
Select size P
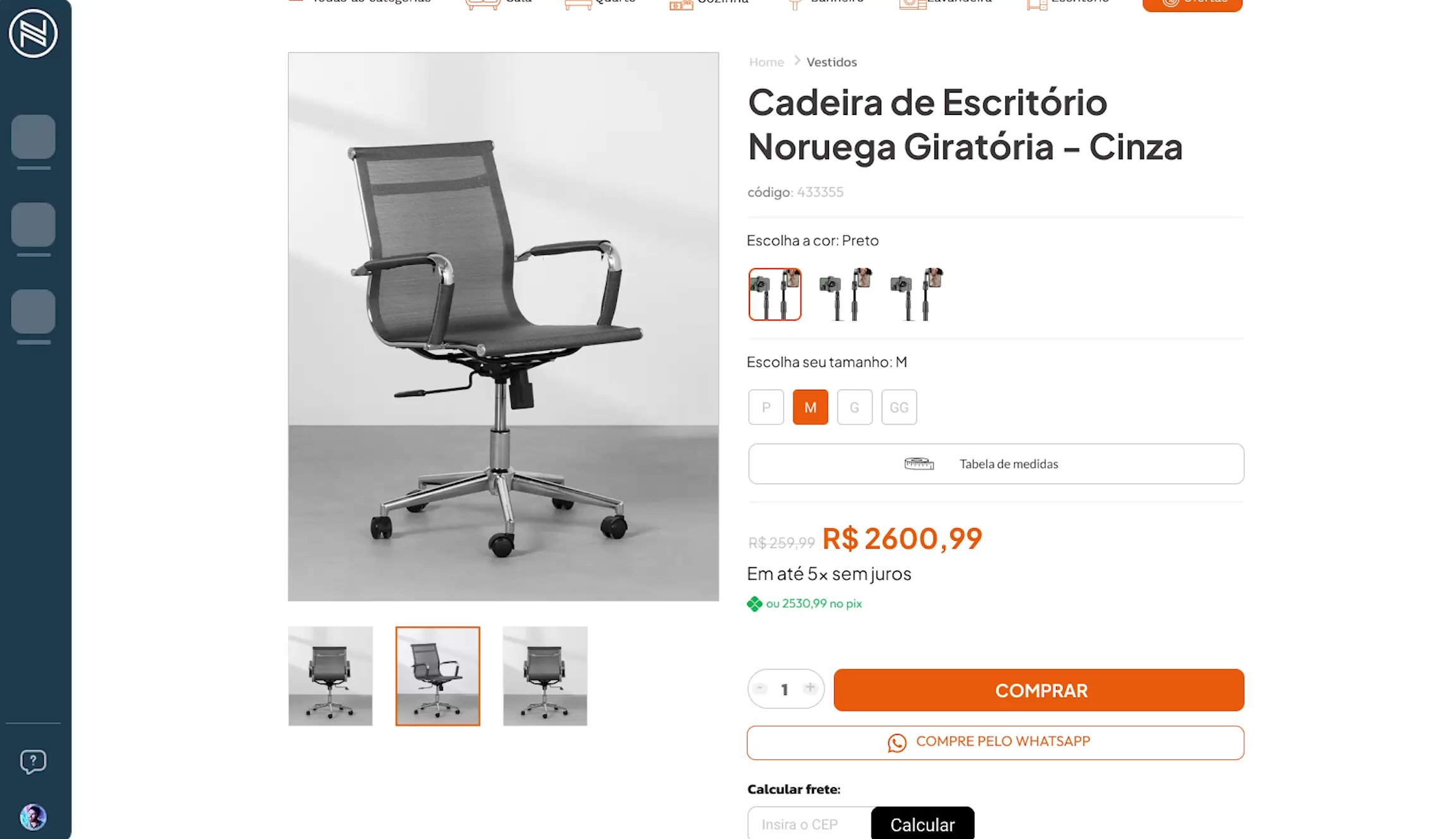[x=766, y=407]
